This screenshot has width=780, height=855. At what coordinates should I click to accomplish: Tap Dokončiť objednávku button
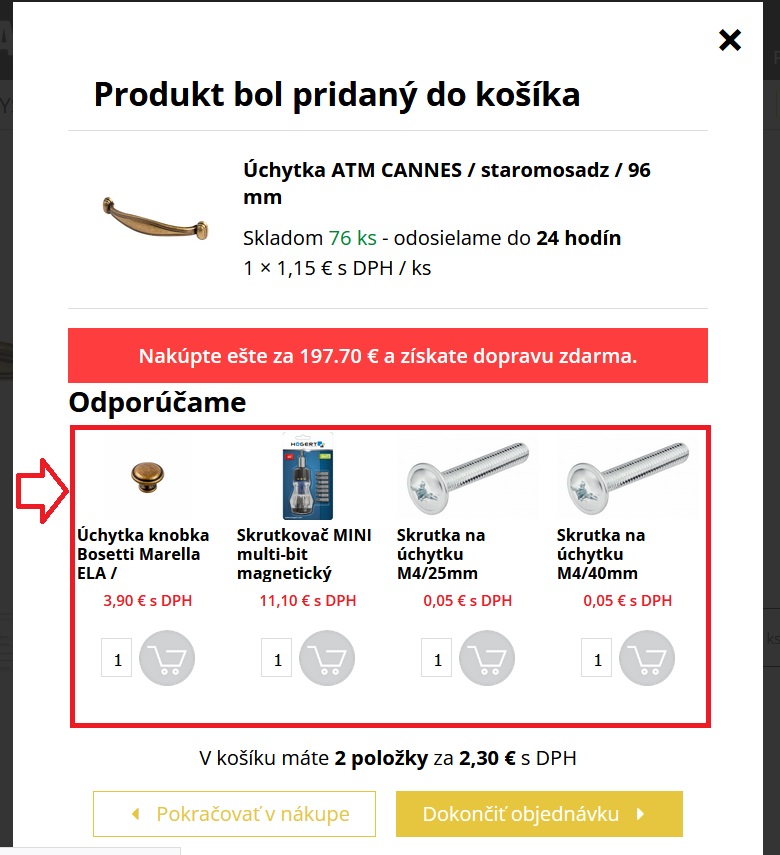pos(539,814)
